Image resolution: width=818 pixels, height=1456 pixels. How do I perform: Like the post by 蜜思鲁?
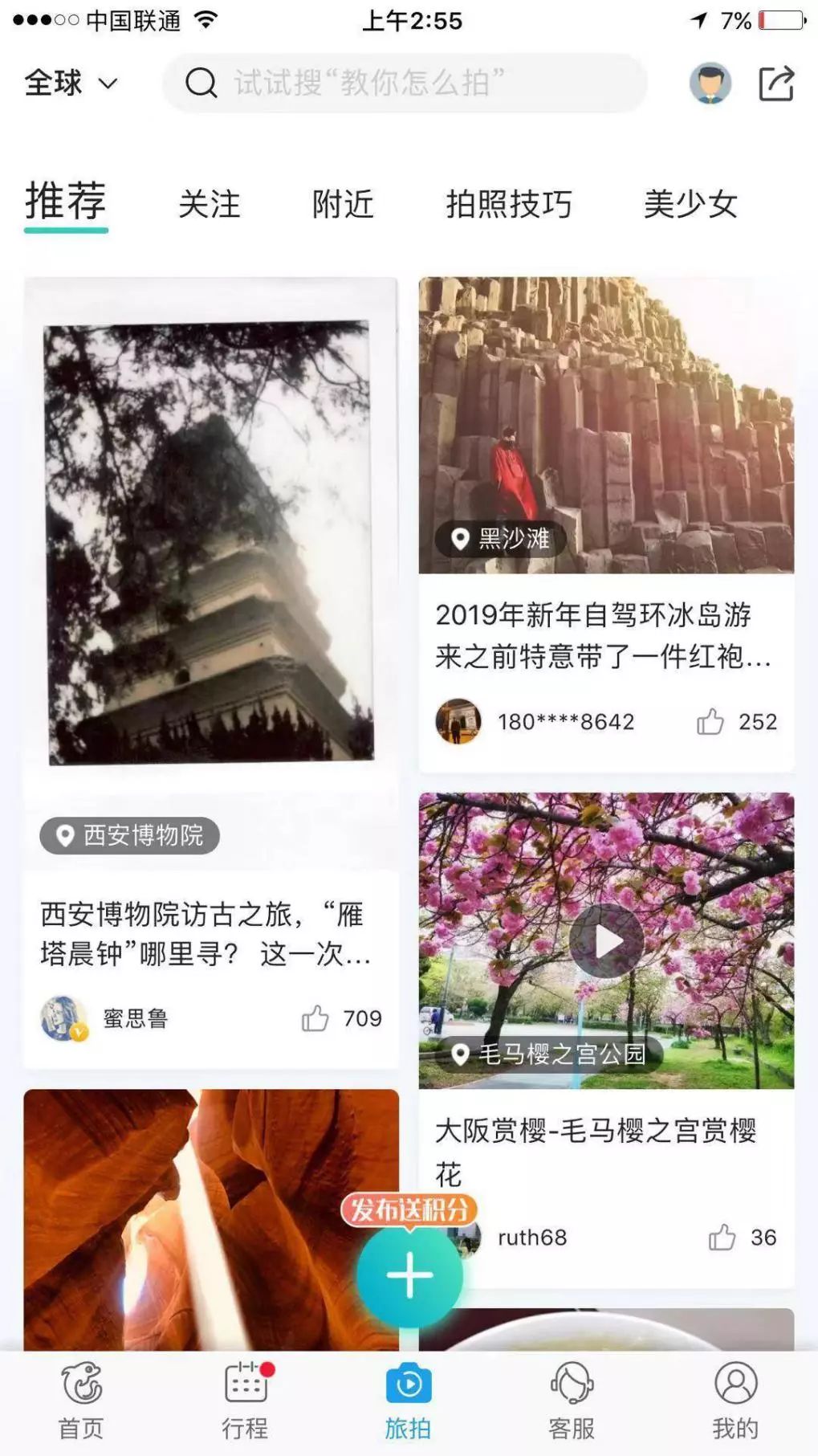315,1018
